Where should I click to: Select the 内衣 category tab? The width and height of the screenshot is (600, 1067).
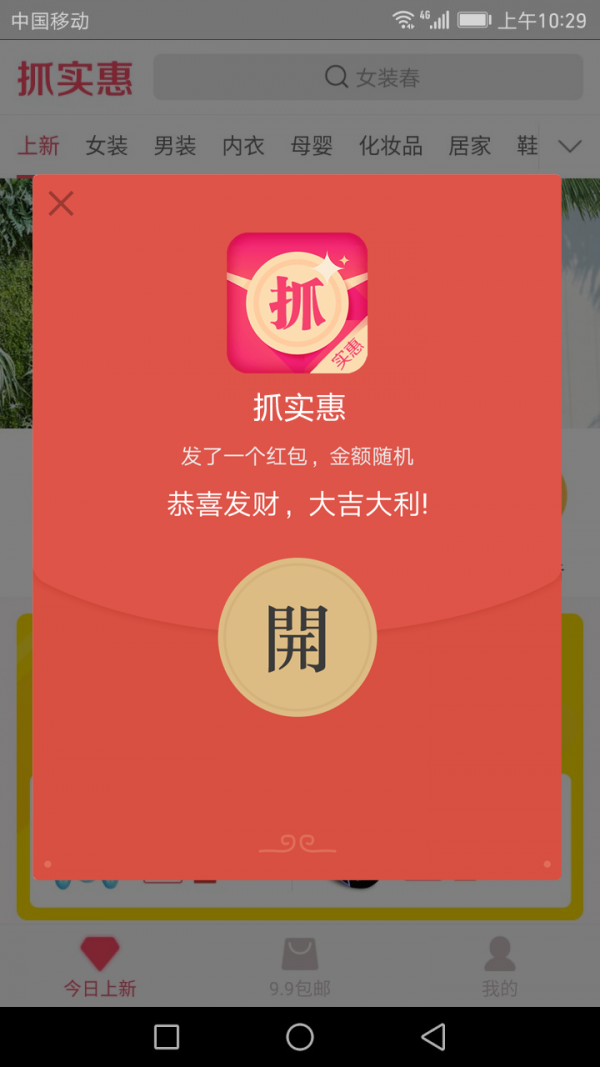[x=243, y=146]
